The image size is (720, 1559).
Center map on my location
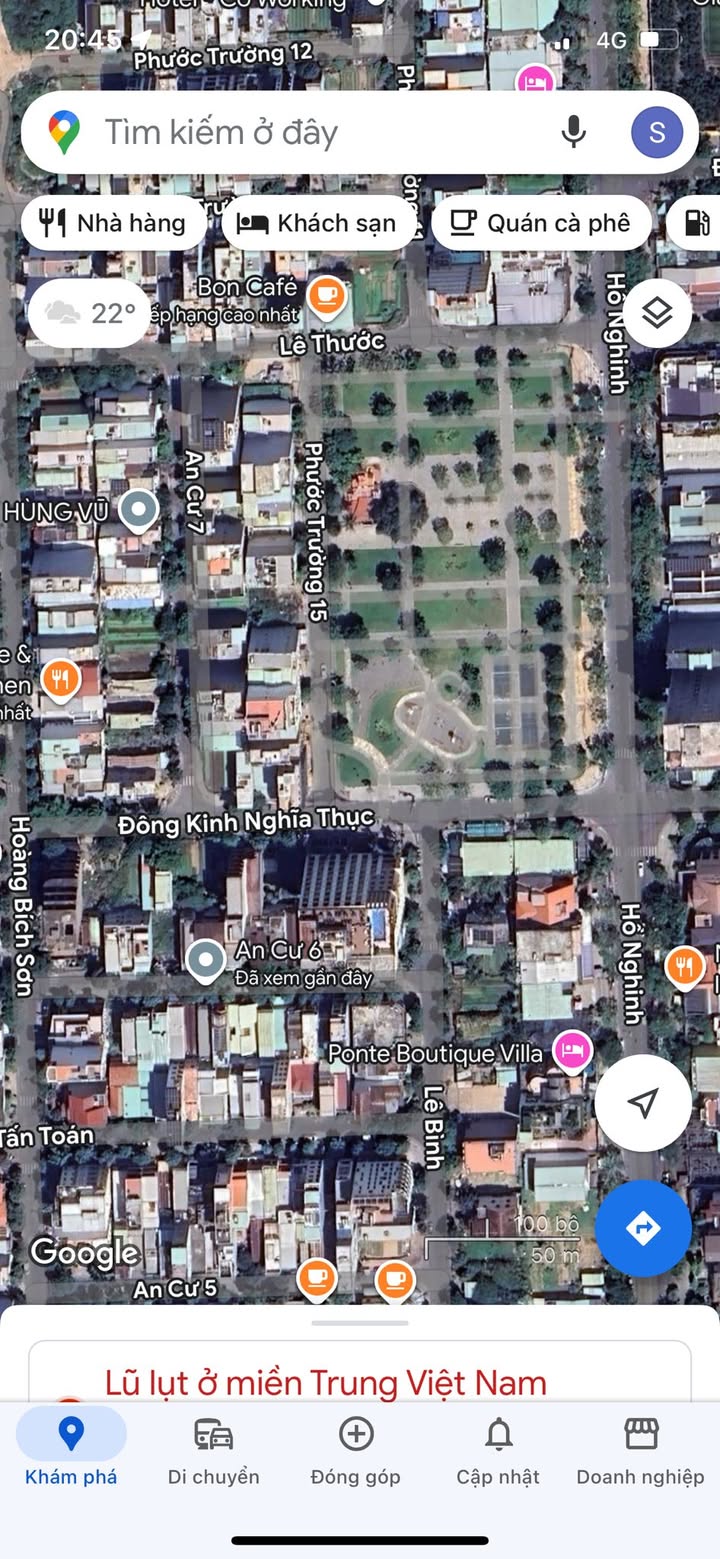[643, 1102]
